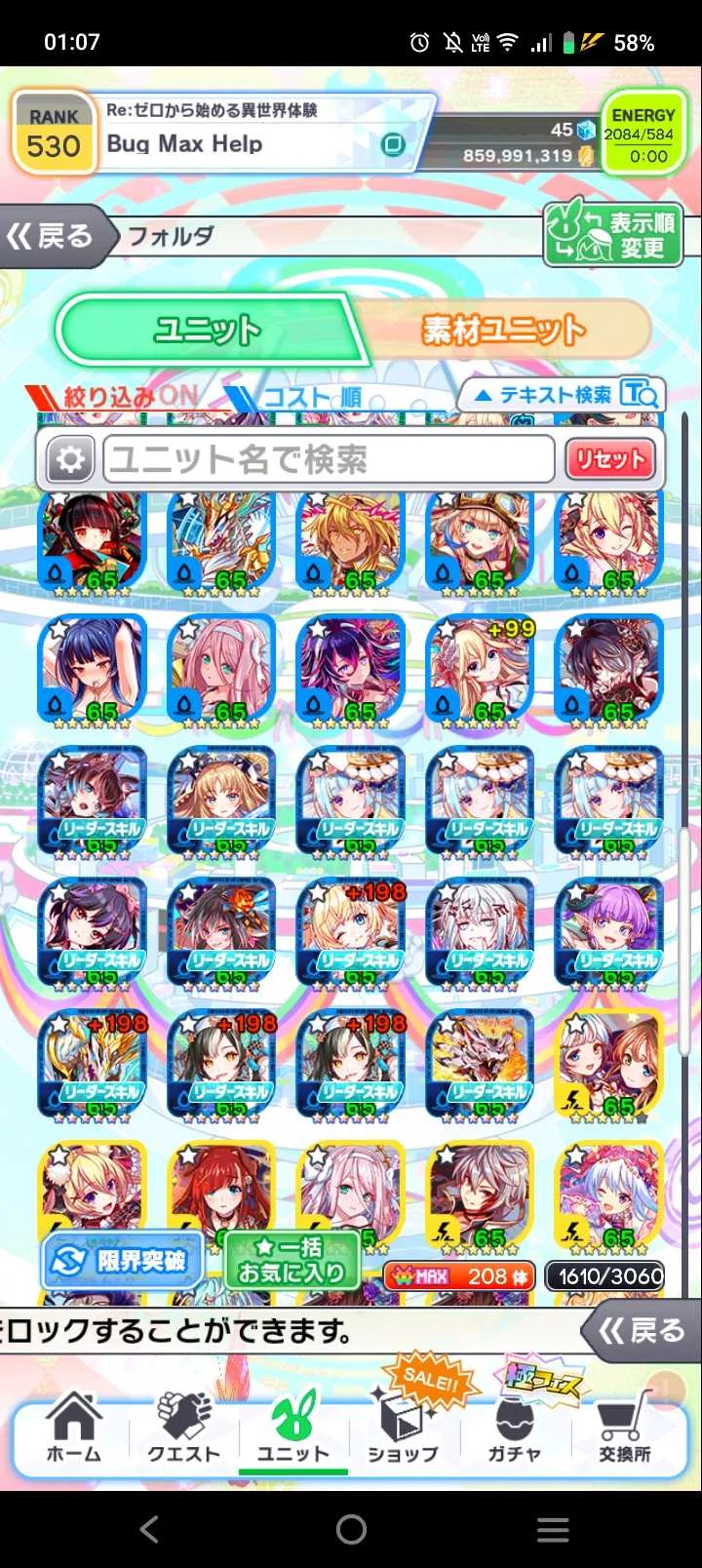Open the ショップ tab
The height and width of the screenshot is (1568, 702).
[402, 1428]
